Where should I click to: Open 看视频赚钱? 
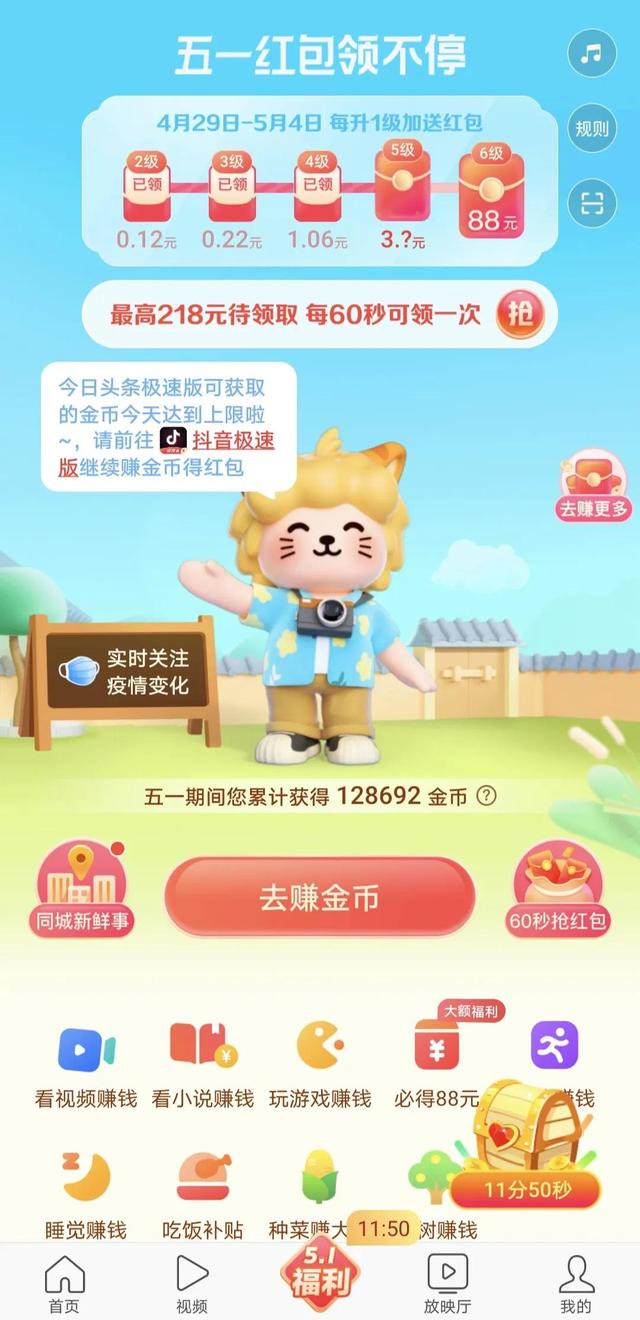[86, 1065]
